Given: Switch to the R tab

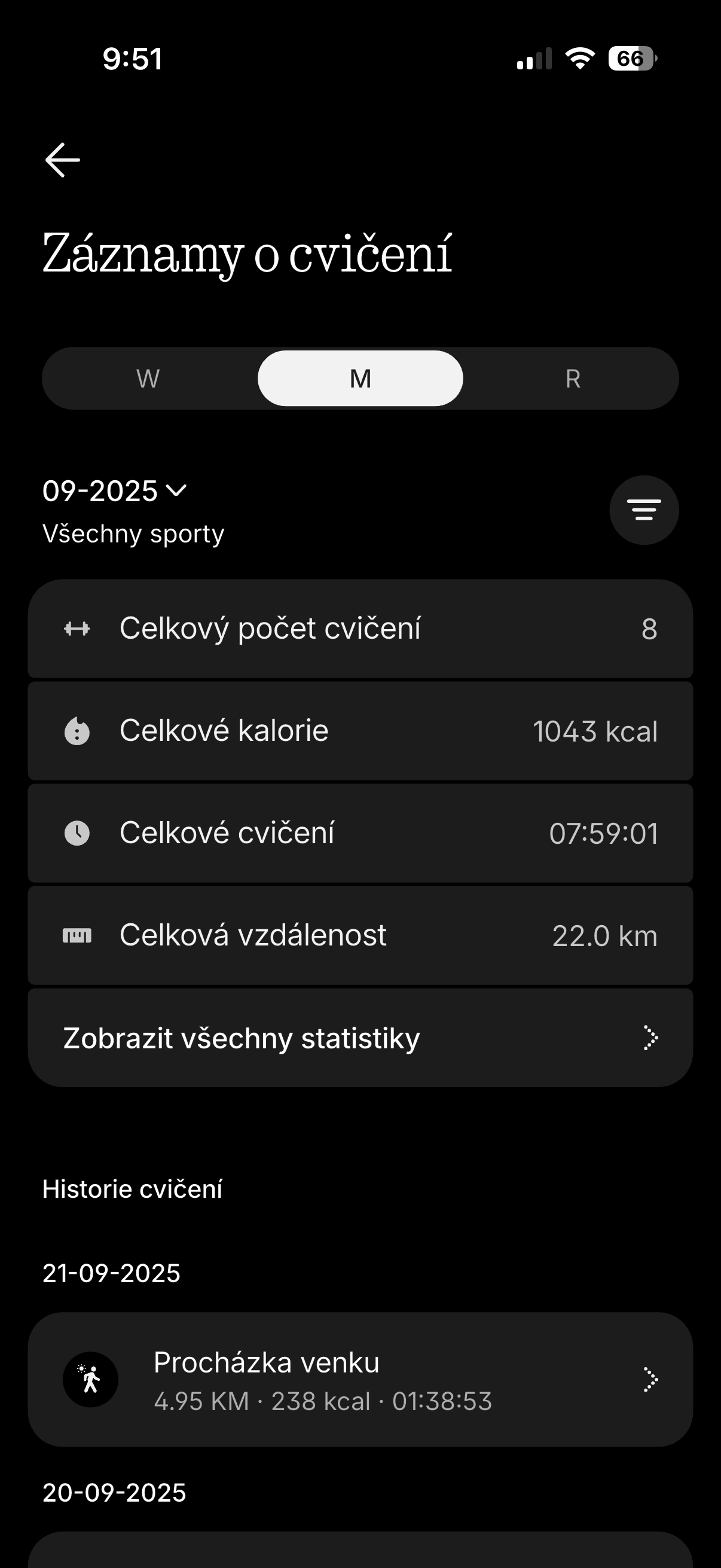Looking at the screenshot, I should click(x=572, y=378).
